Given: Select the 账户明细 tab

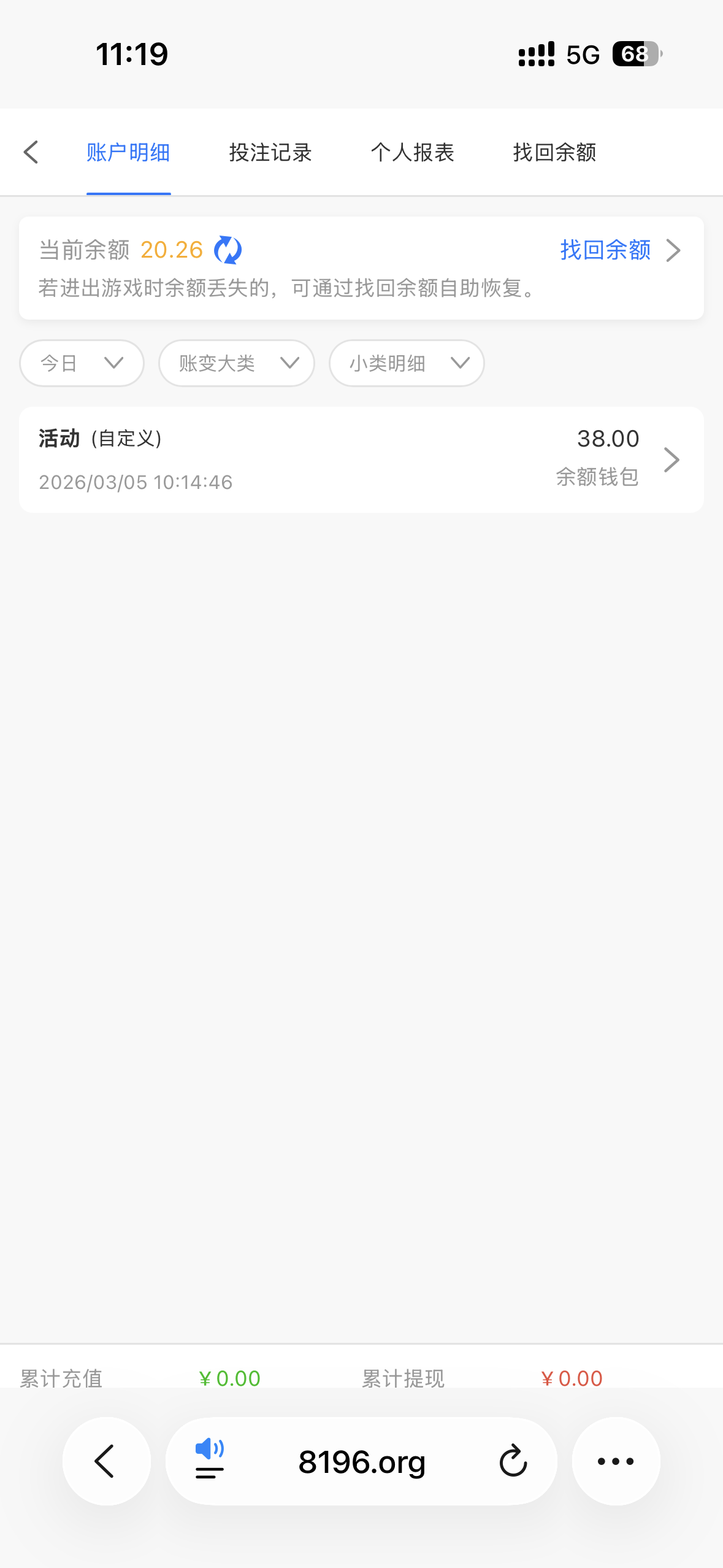Looking at the screenshot, I should pos(128,153).
